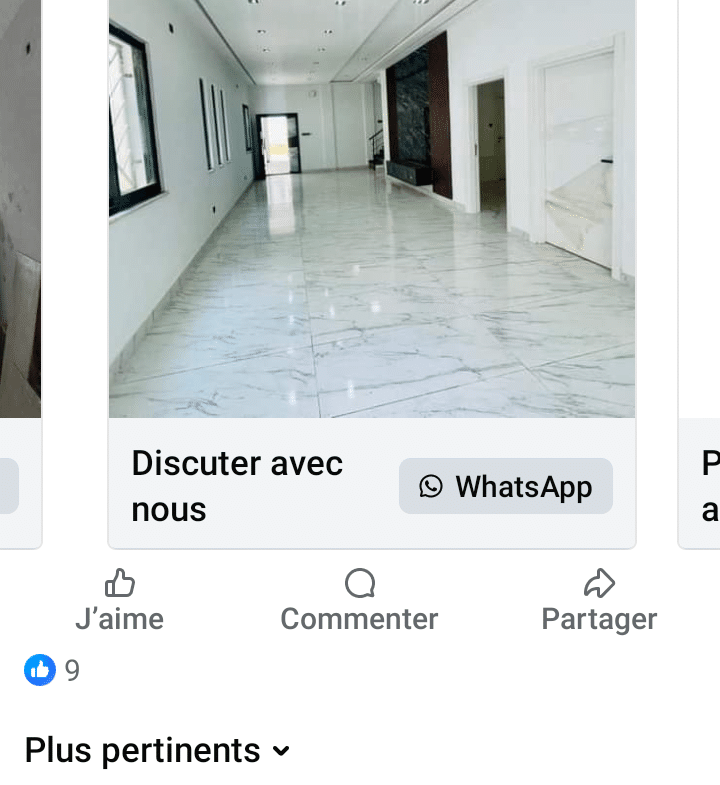Open the marble hallway carousel card

(x=371, y=208)
